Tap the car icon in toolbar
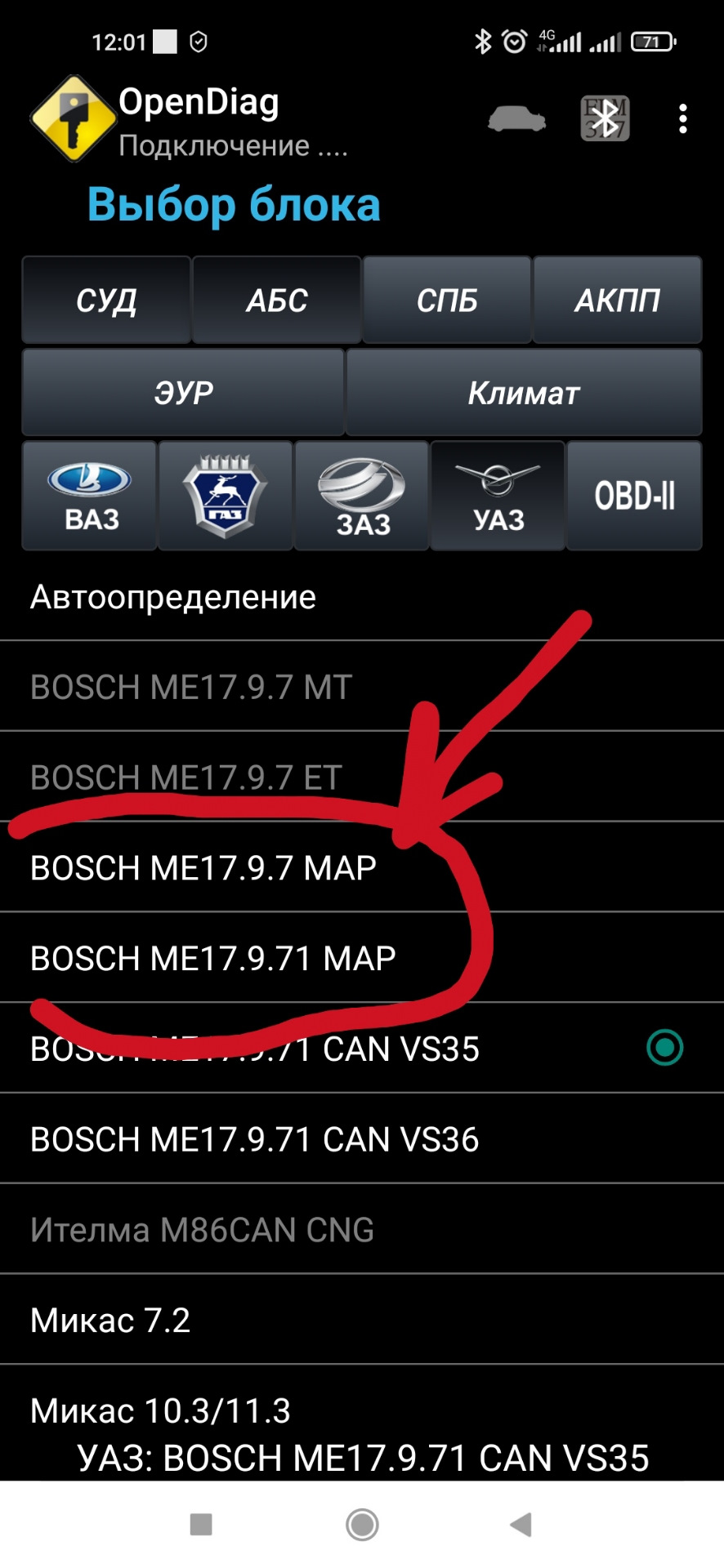The image size is (724, 1568). (x=516, y=119)
